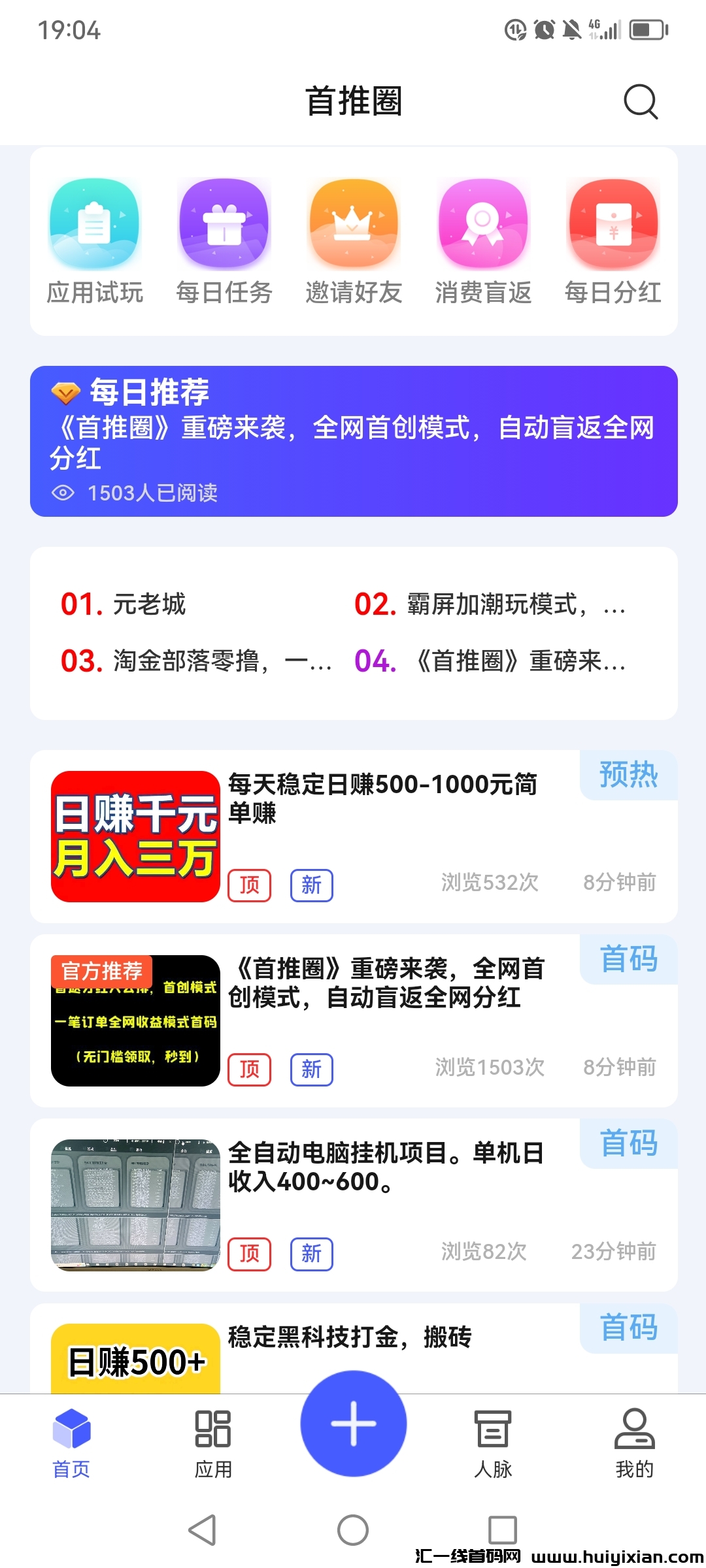Tap the 顶 tag on first post
Viewport: 706px width, 1568px height.
point(248,885)
